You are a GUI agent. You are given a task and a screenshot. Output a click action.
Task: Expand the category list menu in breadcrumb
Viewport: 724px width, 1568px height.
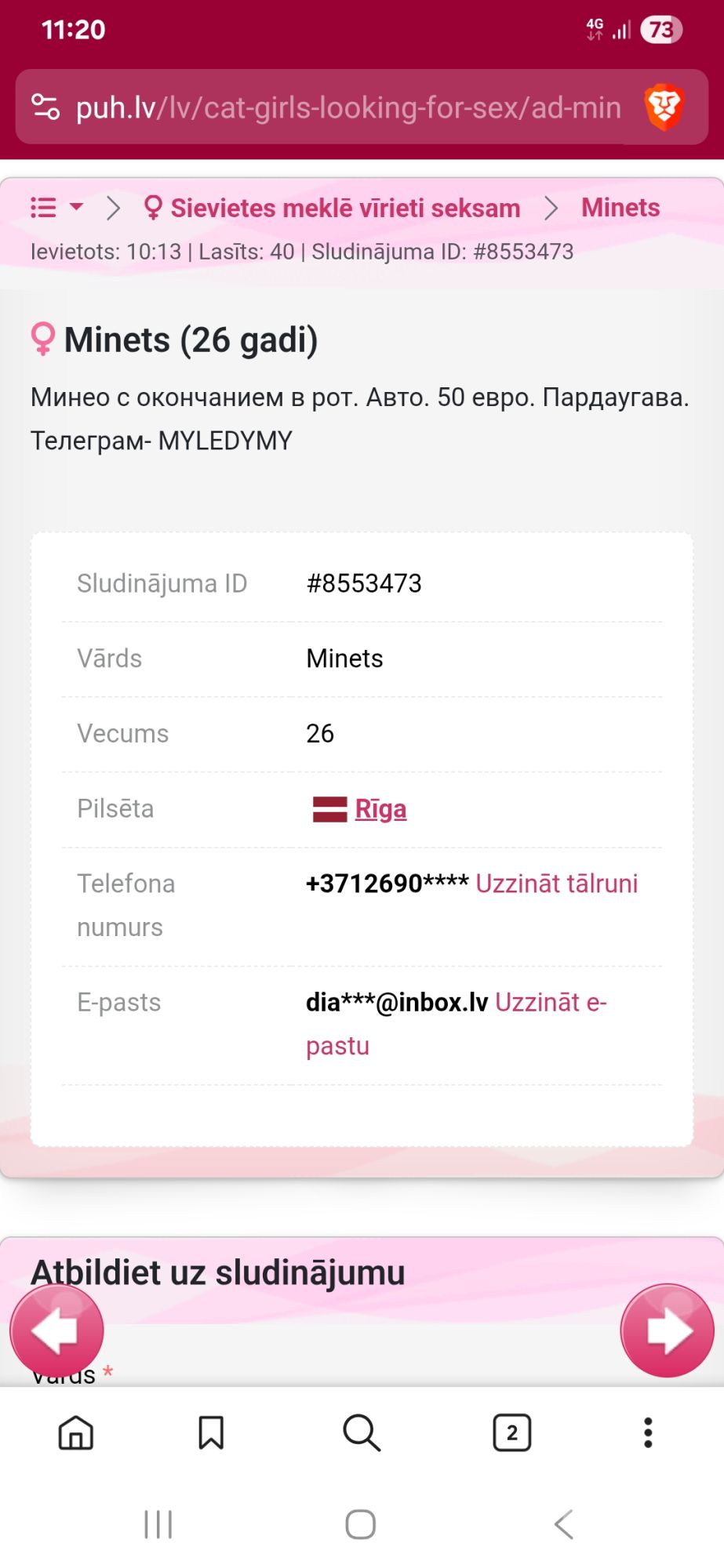56,208
